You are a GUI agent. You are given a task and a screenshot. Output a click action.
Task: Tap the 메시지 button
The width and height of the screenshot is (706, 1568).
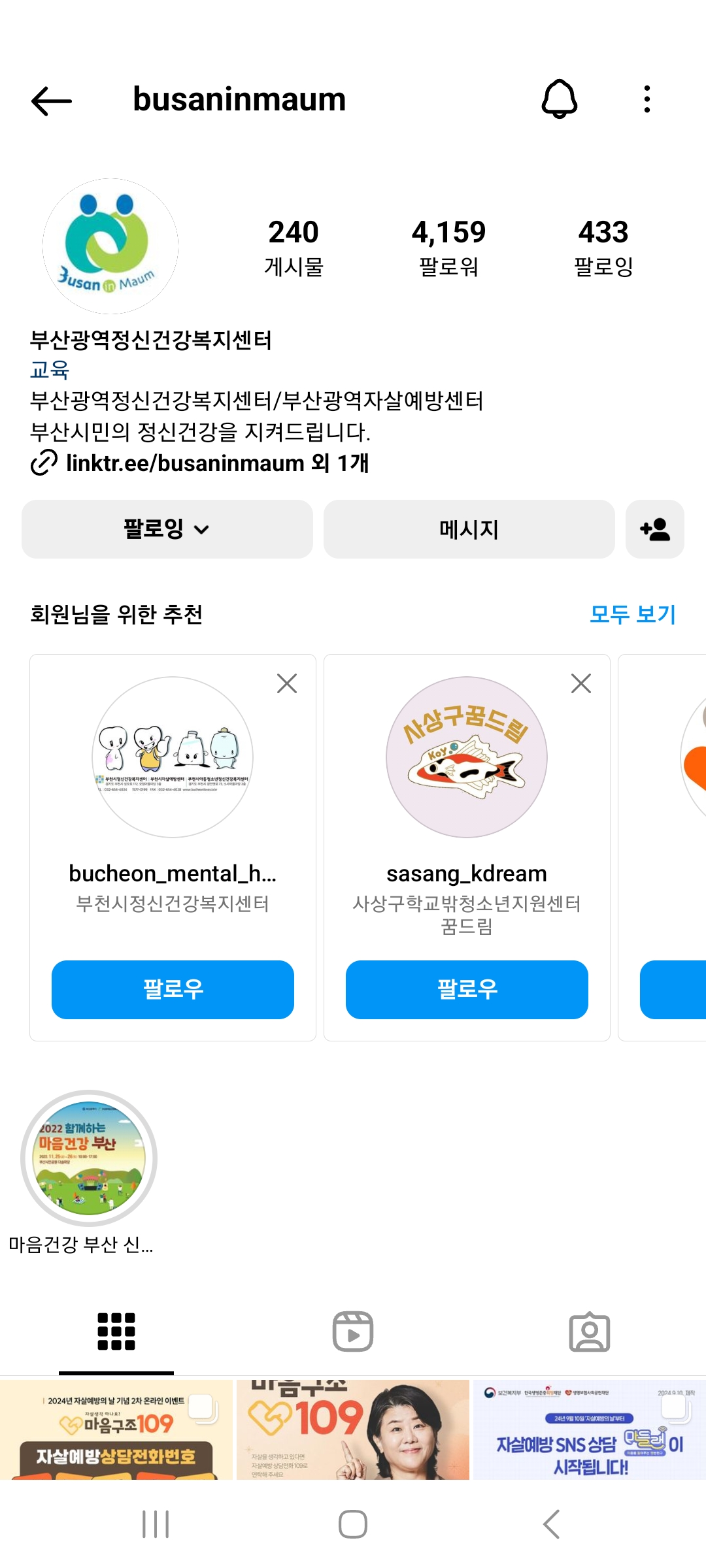(x=469, y=529)
